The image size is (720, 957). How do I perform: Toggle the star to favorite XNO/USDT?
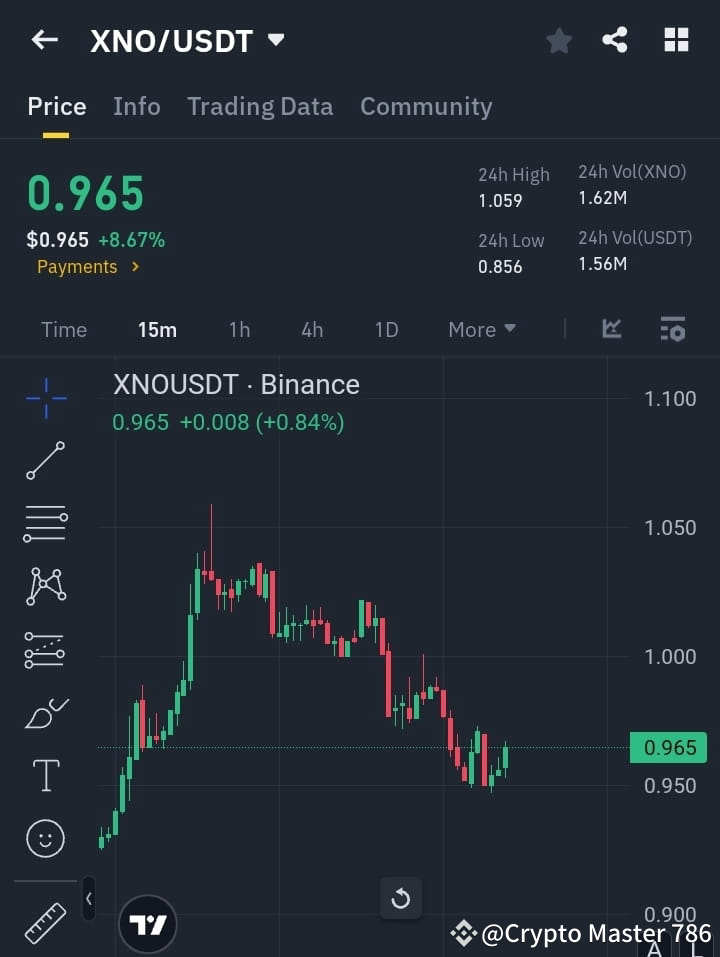(558, 40)
